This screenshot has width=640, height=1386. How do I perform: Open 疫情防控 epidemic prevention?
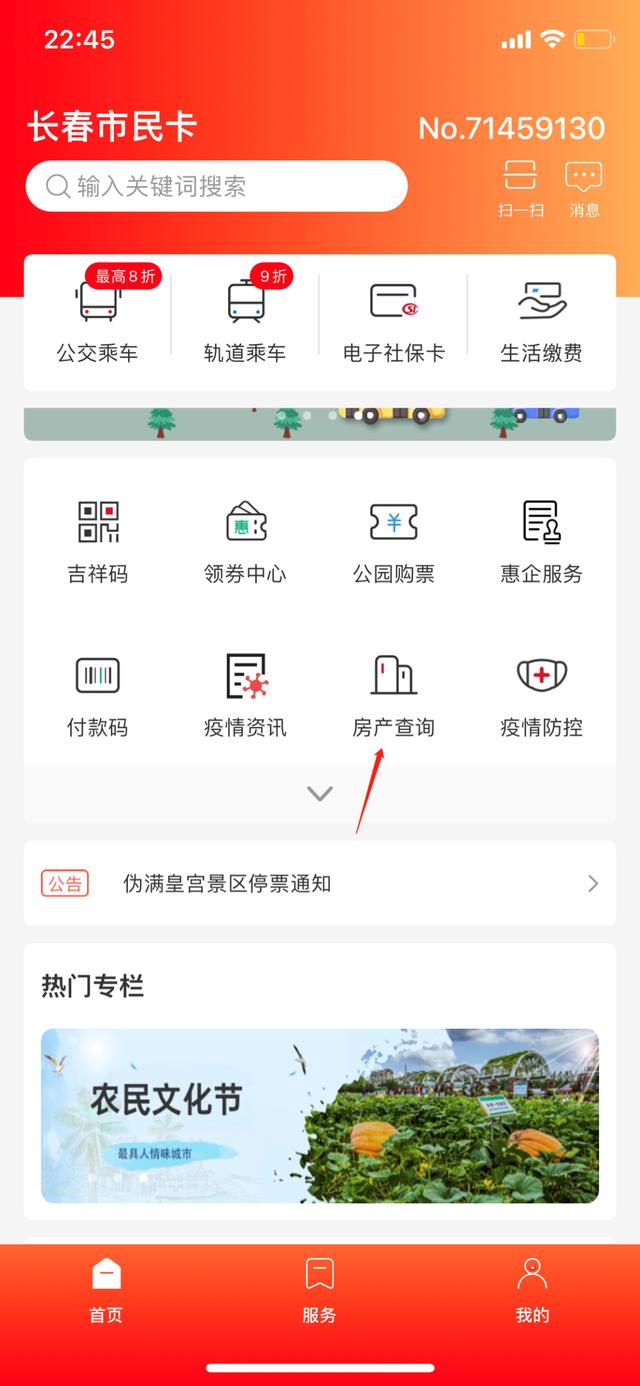click(x=541, y=696)
